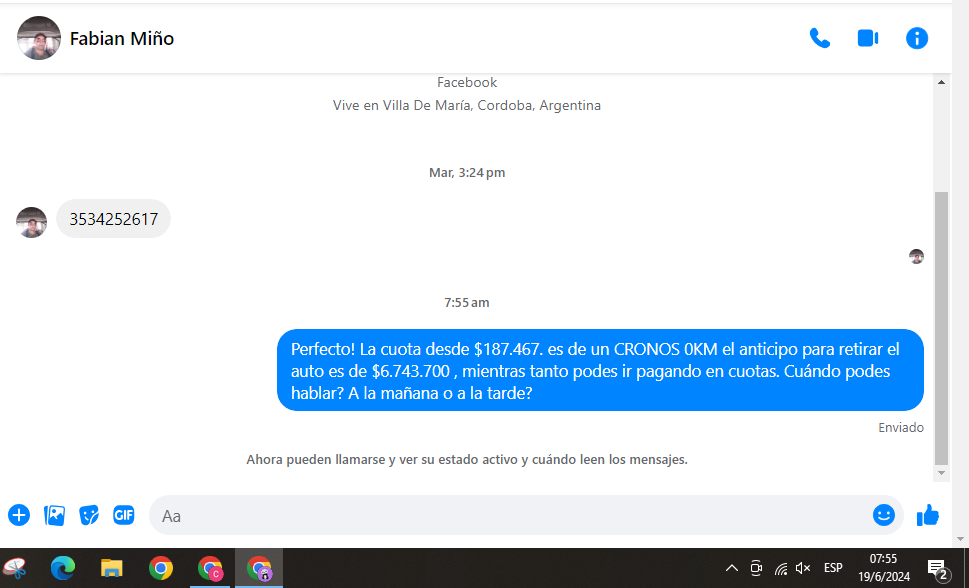The height and width of the screenshot is (588, 969).
Task: Show hidden system tray icons
Action: click(x=731, y=568)
